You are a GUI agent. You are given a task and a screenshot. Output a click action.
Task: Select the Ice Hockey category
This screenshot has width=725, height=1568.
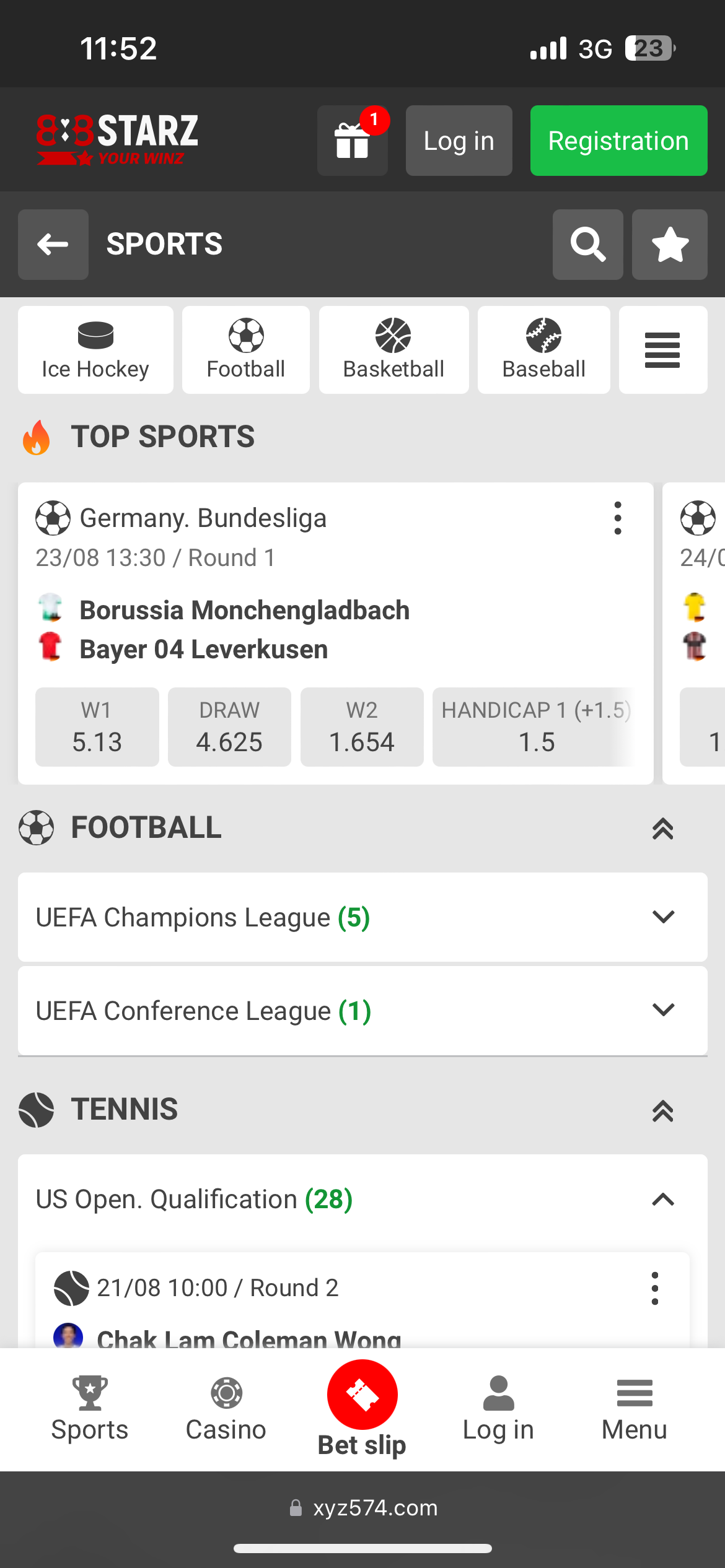tap(95, 350)
